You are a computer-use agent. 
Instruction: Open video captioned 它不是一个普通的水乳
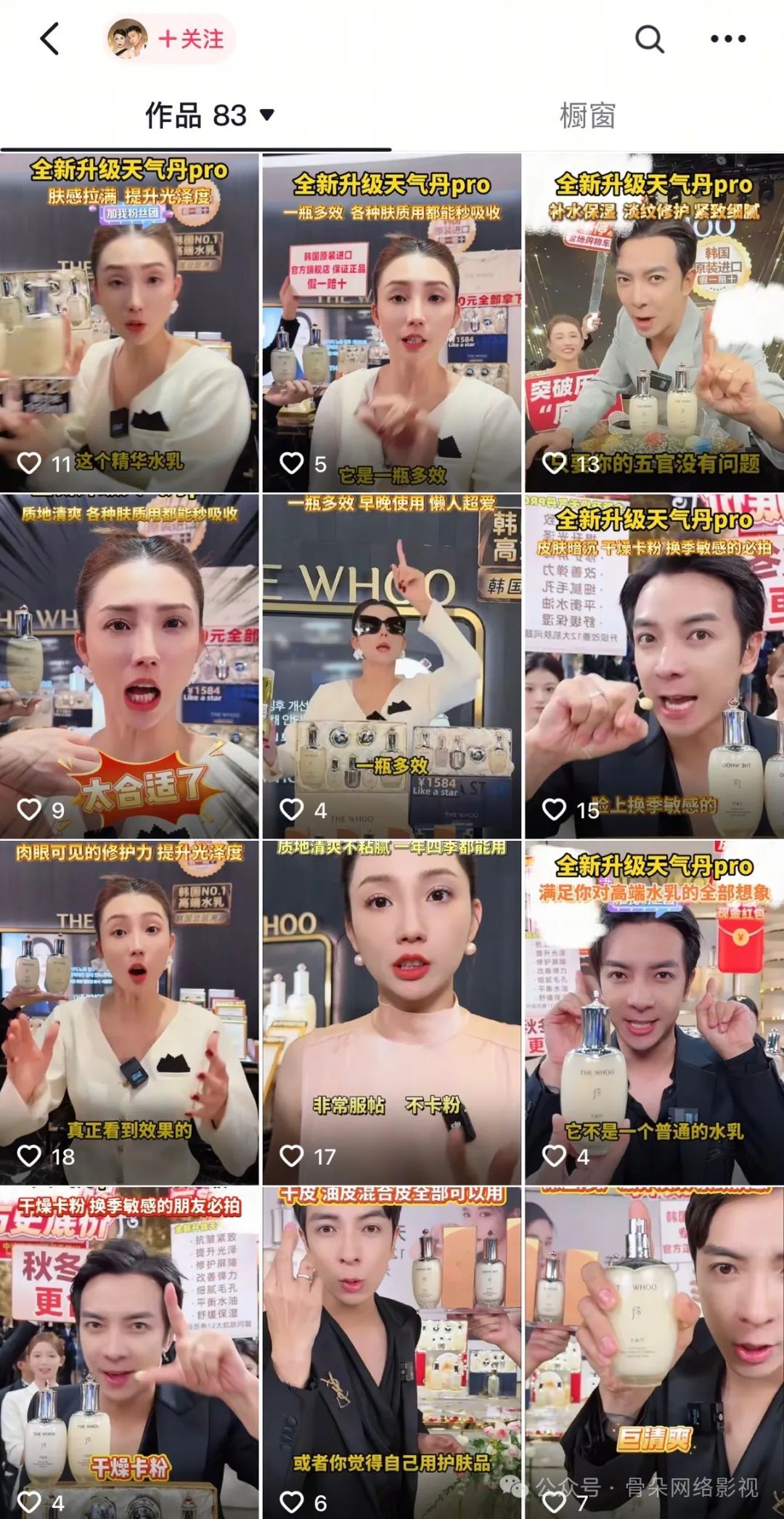654,1013
